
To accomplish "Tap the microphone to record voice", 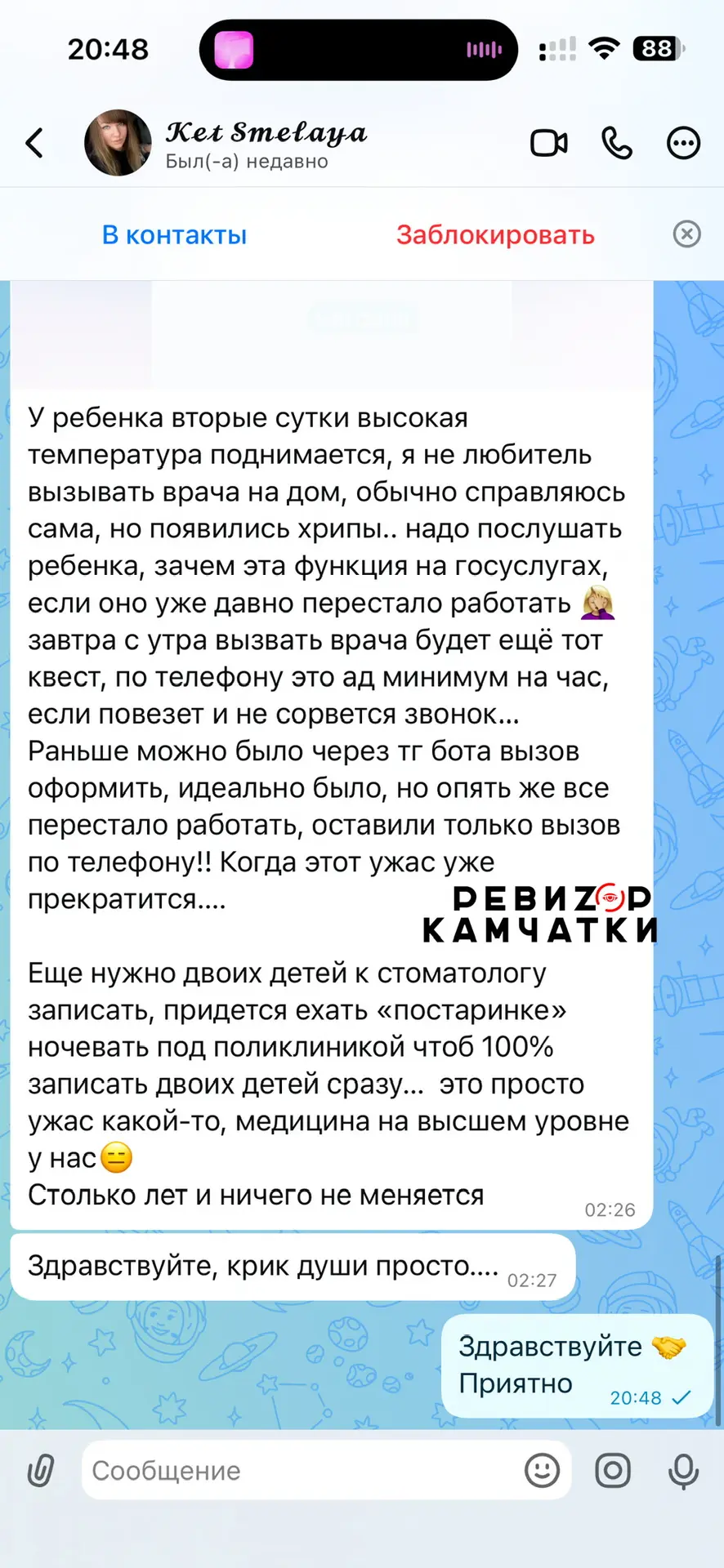I will click(x=683, y=1471).
